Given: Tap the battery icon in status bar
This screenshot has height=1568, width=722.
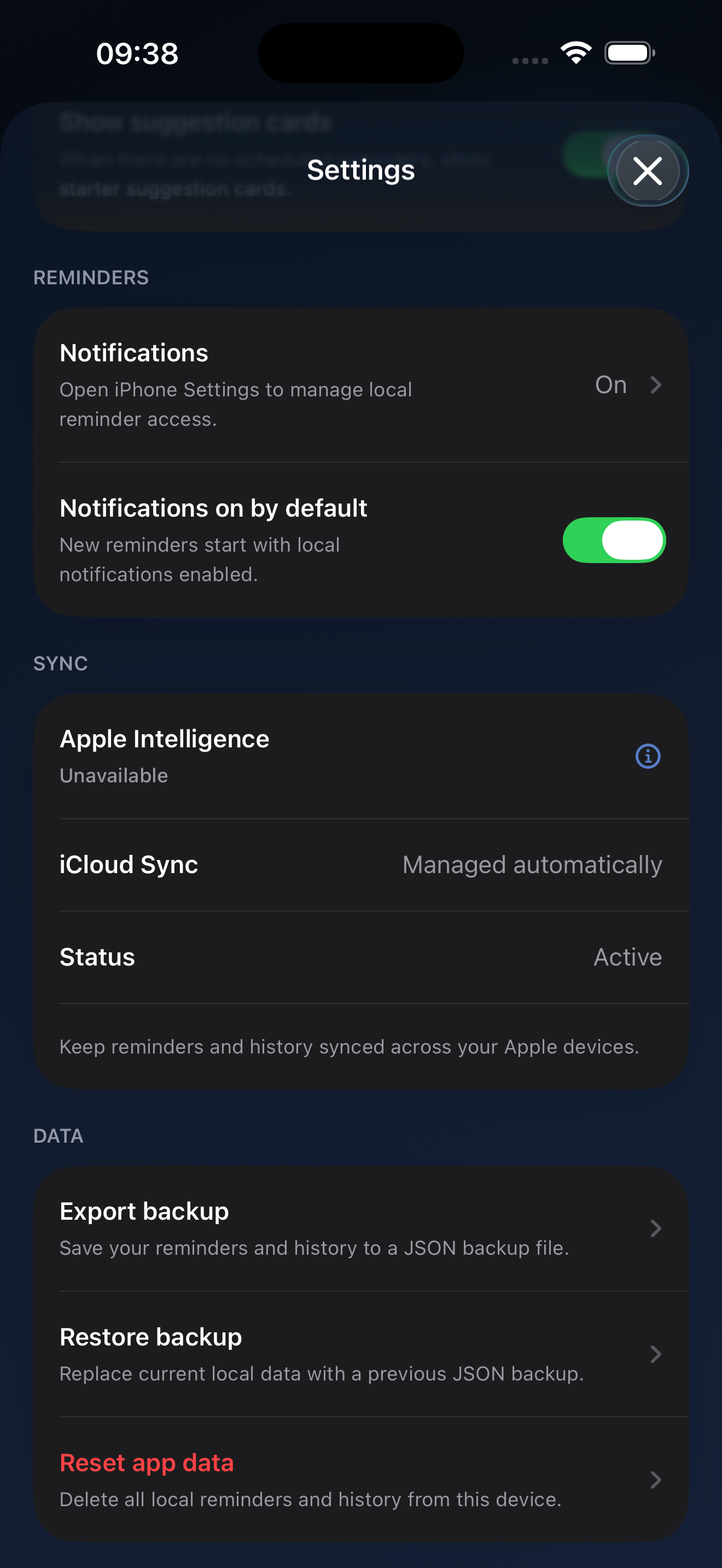Looking at the screenshot, I should point(630,52).
